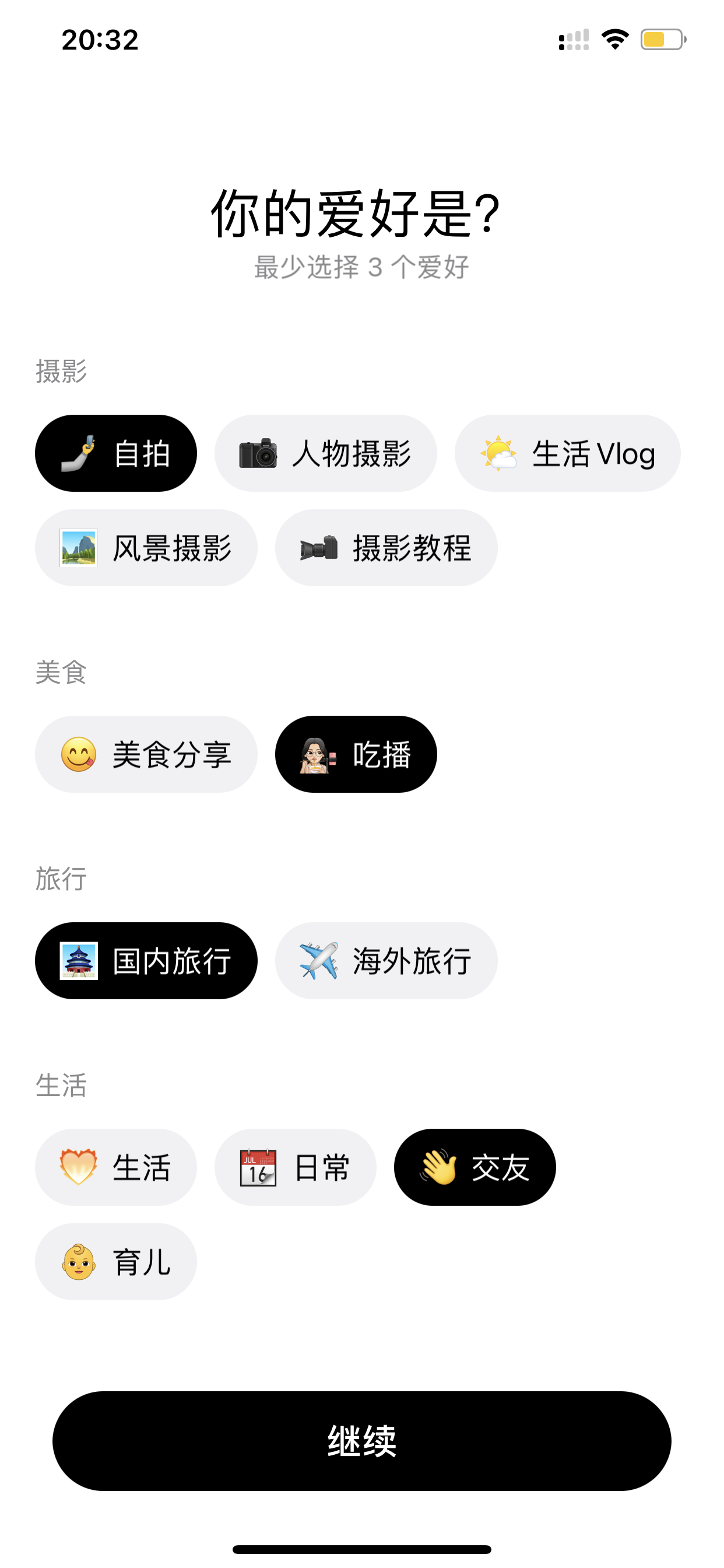The height and width of the screenshot is (1568, 724).
Task: Tap 继续 to continue
Action: pyautogui.click(x=362, y=1441)
